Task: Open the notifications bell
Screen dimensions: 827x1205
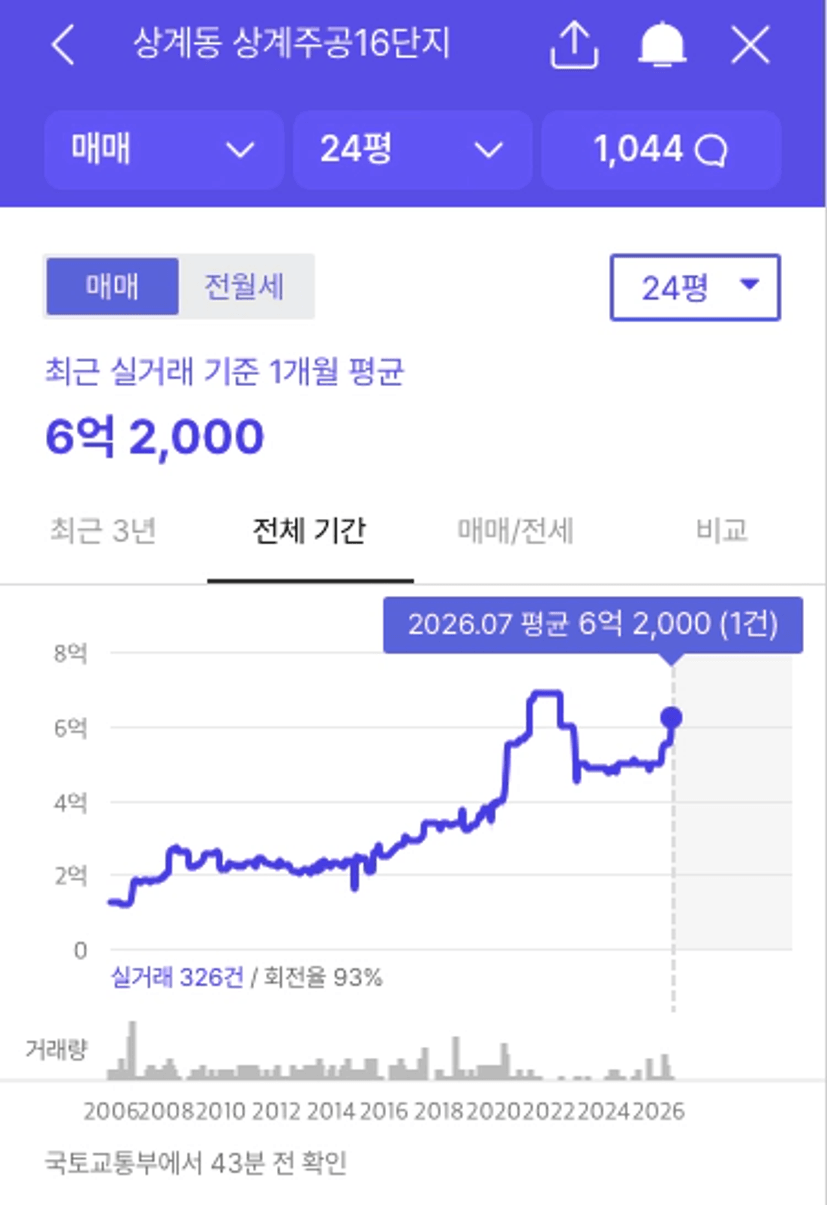Action: click(662, 45)
